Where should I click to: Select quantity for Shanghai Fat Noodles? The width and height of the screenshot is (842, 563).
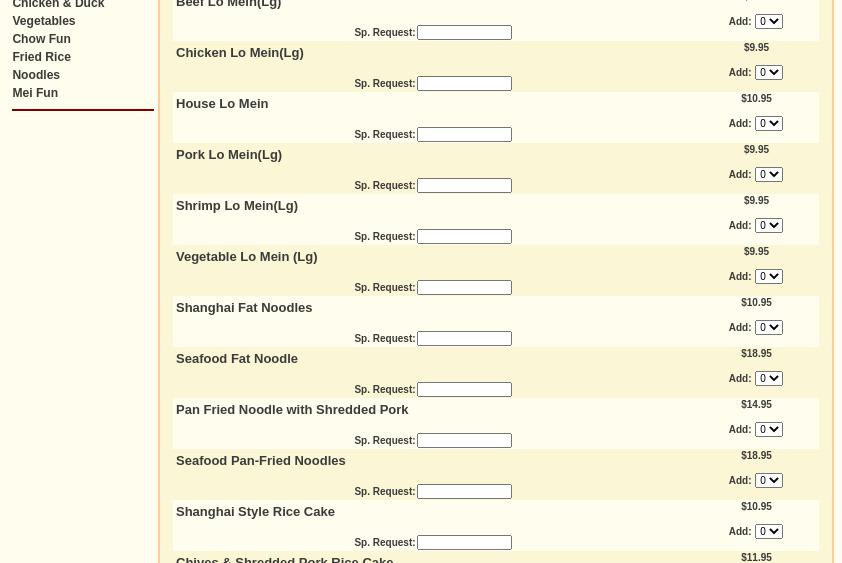(x=768, y=327)
